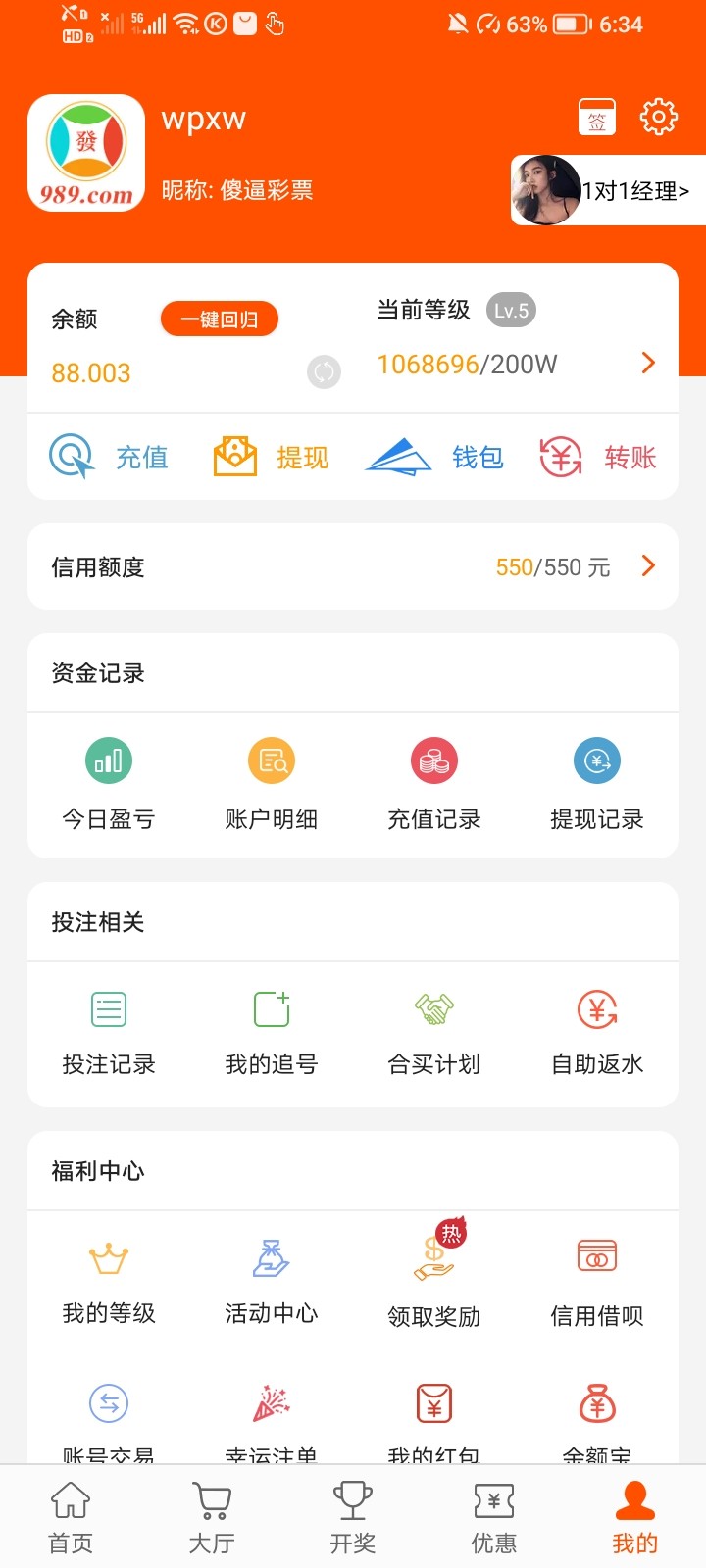Viewport: 706px width, 1568px height.
Task: Refresh the balance amount
Action: click(x=324, y=371)
